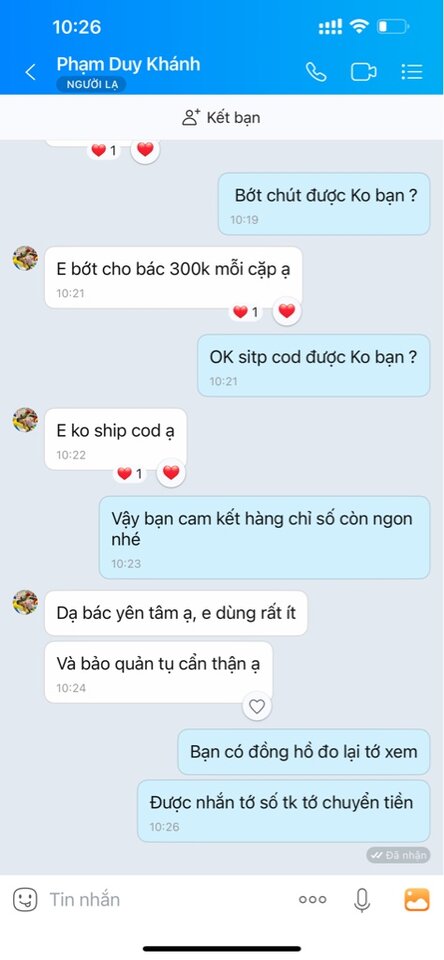This screenshot has width=444, height=960.
Task: Like the message "Và bảo quản tụ cẩn thận ạ"
Action: [x=257, y=707]
